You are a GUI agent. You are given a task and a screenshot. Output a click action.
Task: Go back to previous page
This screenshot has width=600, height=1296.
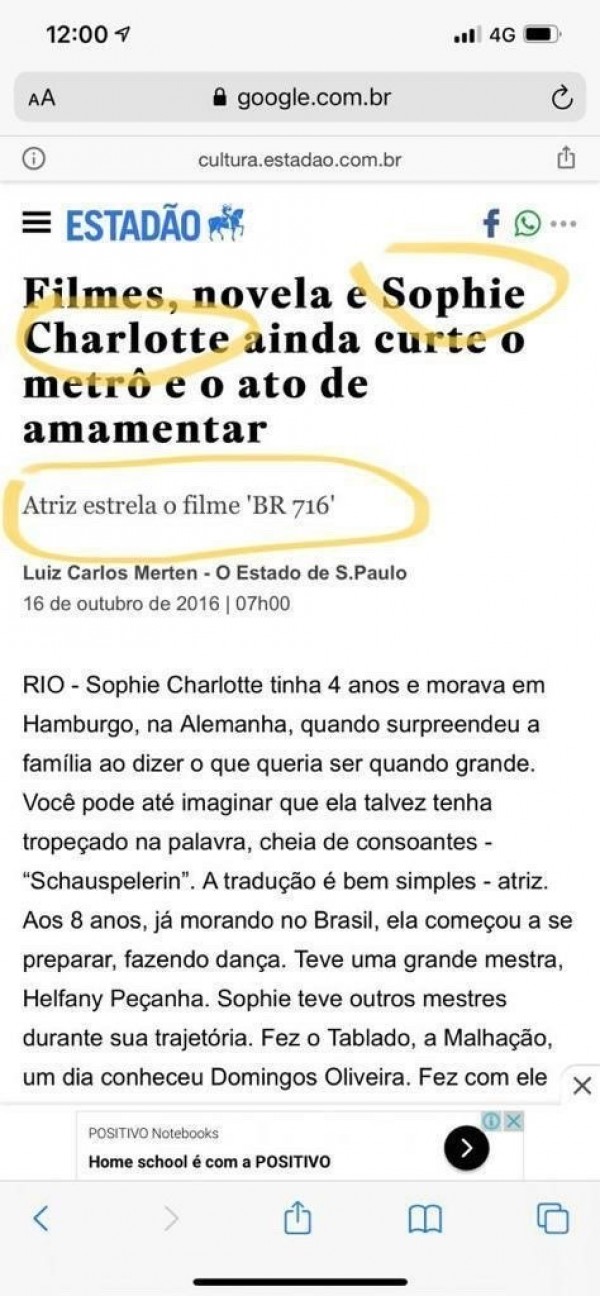click(x=41, y=1218)
